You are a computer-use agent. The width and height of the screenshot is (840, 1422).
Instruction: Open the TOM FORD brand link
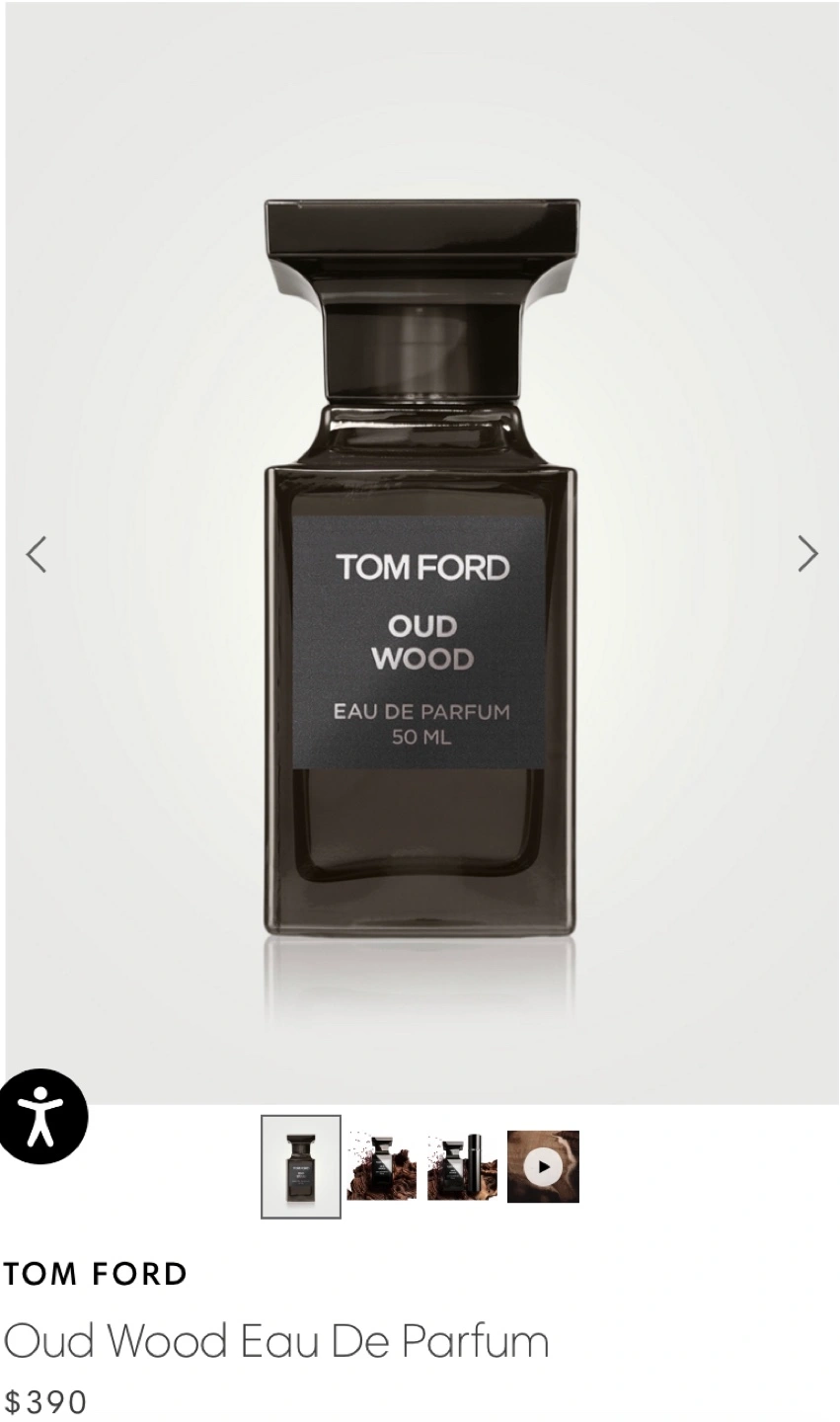pyautogui.click(x=95, y=1274)
